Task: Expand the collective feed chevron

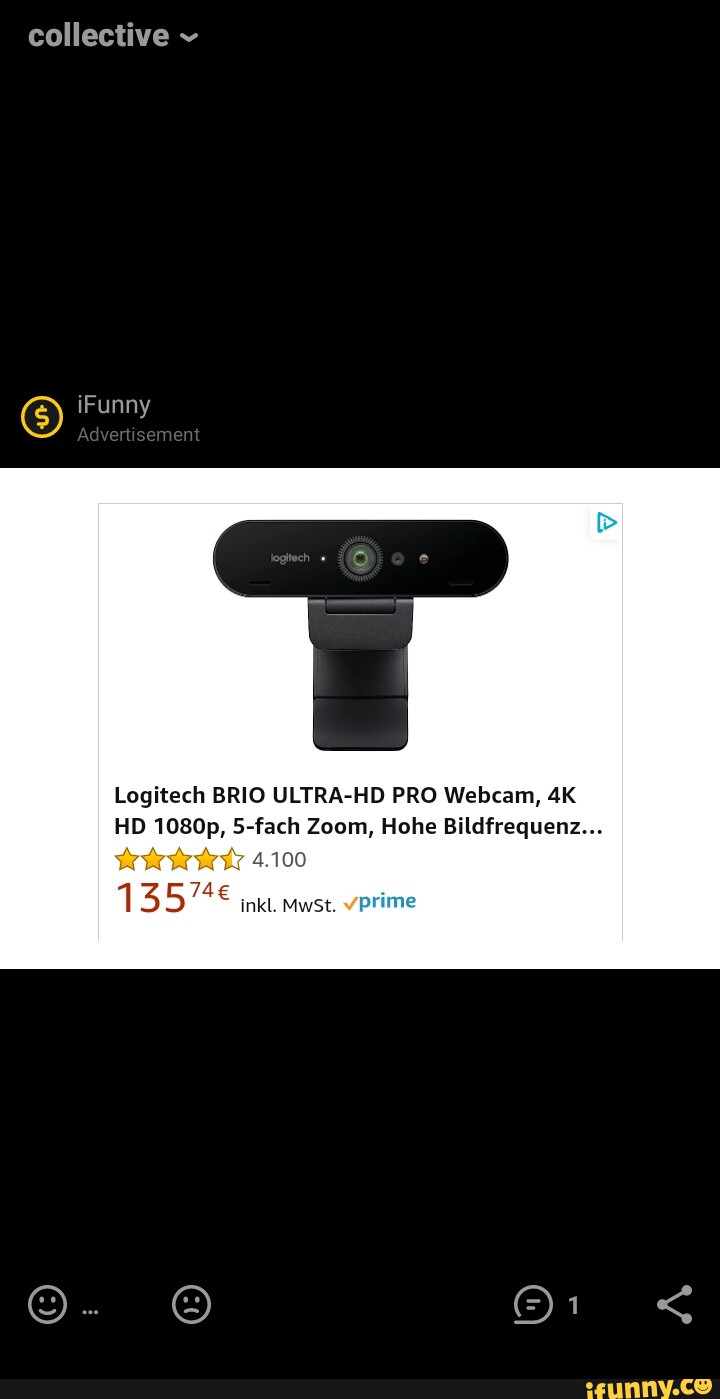Action: (x=190, y=38)
